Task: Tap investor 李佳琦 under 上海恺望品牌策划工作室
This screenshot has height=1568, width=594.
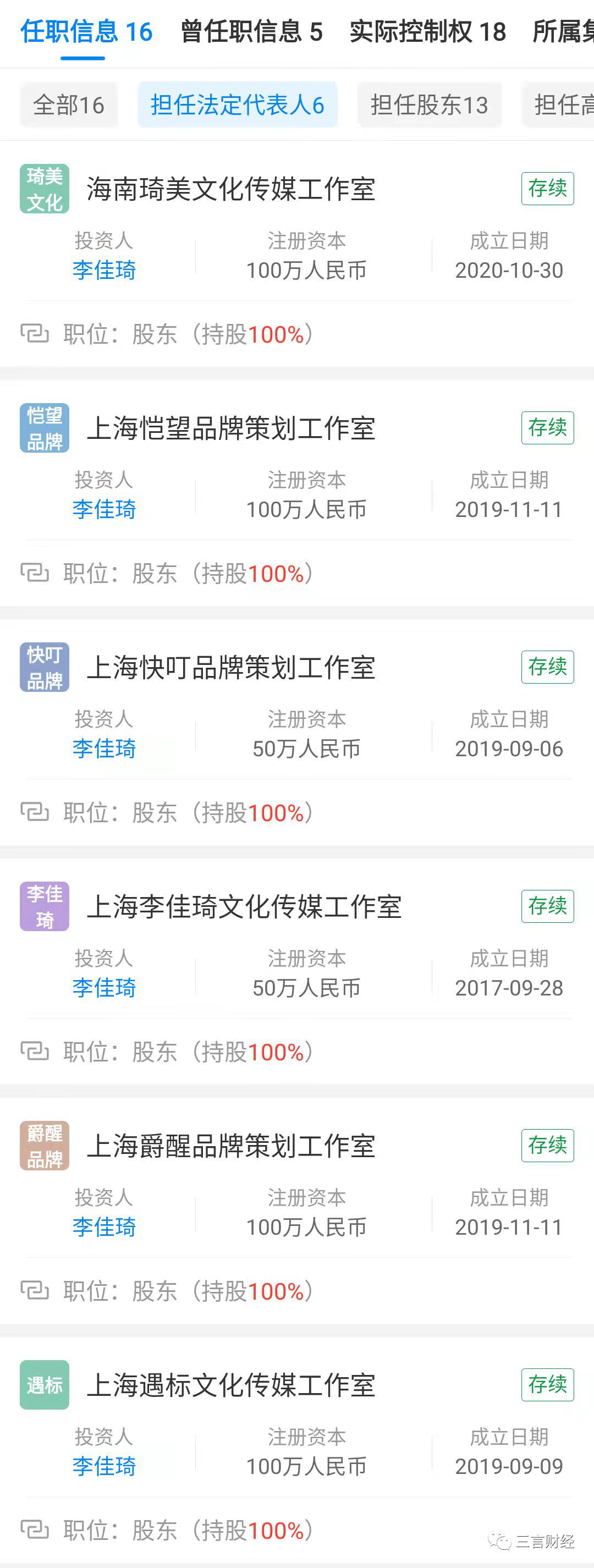Action: 104,509
